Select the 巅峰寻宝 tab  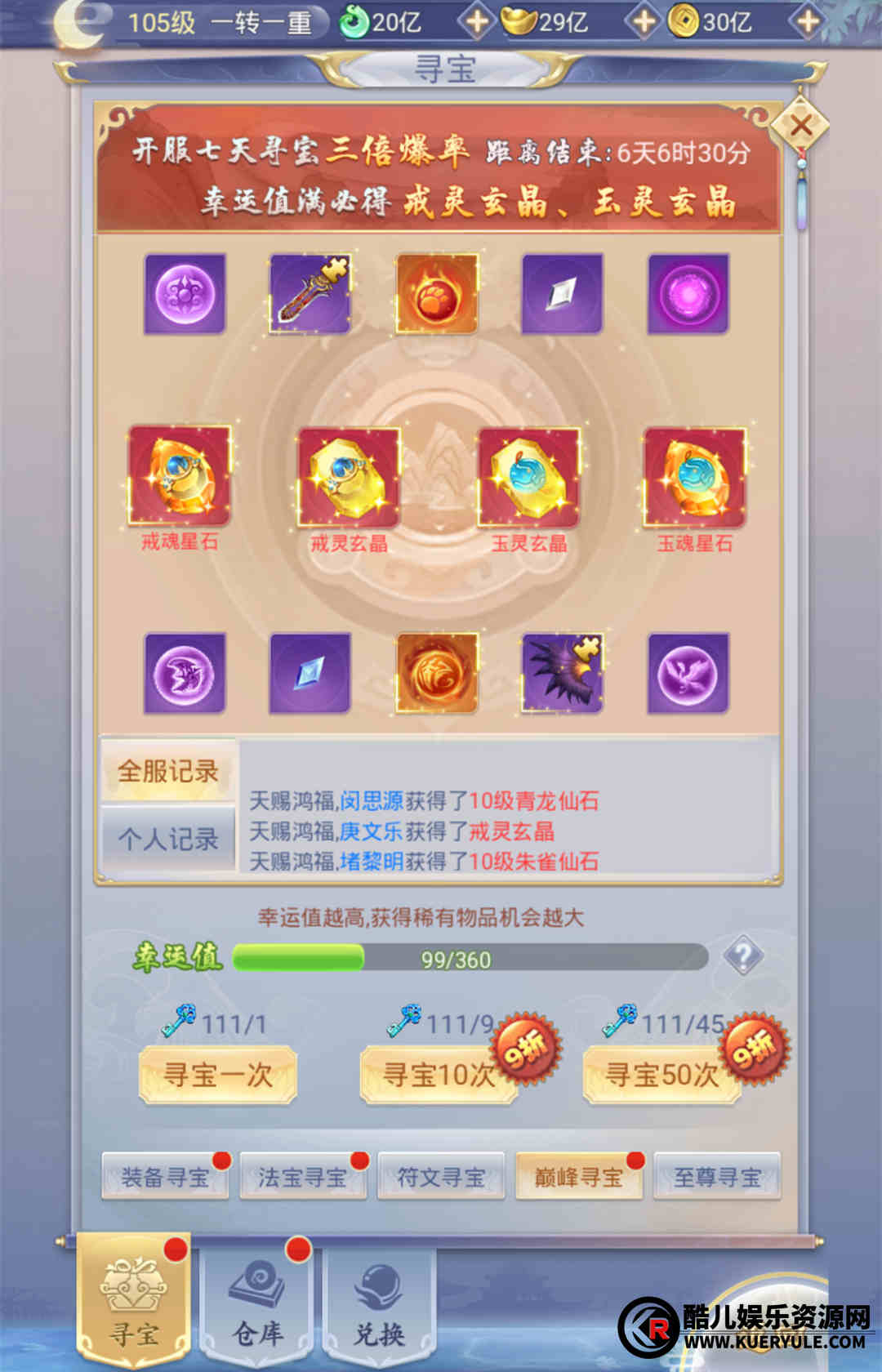pos(579,1177)
